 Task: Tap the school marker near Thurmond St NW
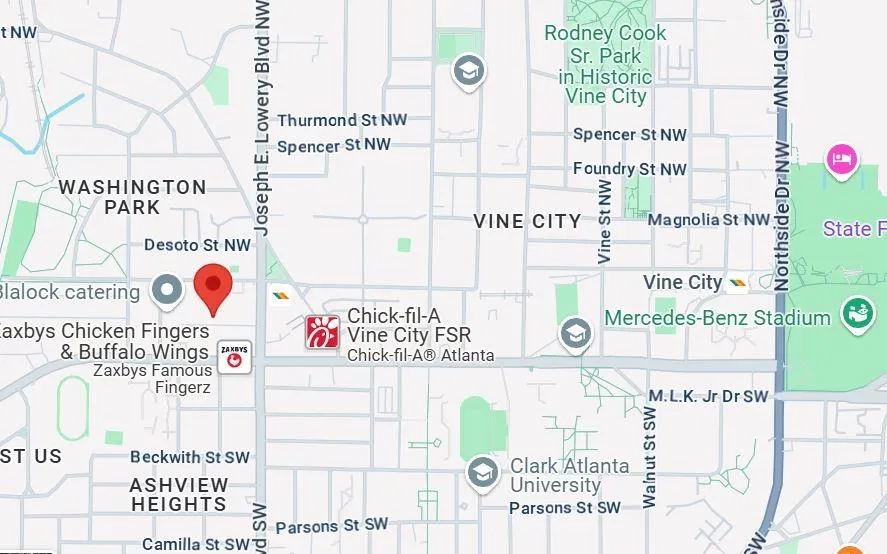pyautogui.click(x=467, y=71)
